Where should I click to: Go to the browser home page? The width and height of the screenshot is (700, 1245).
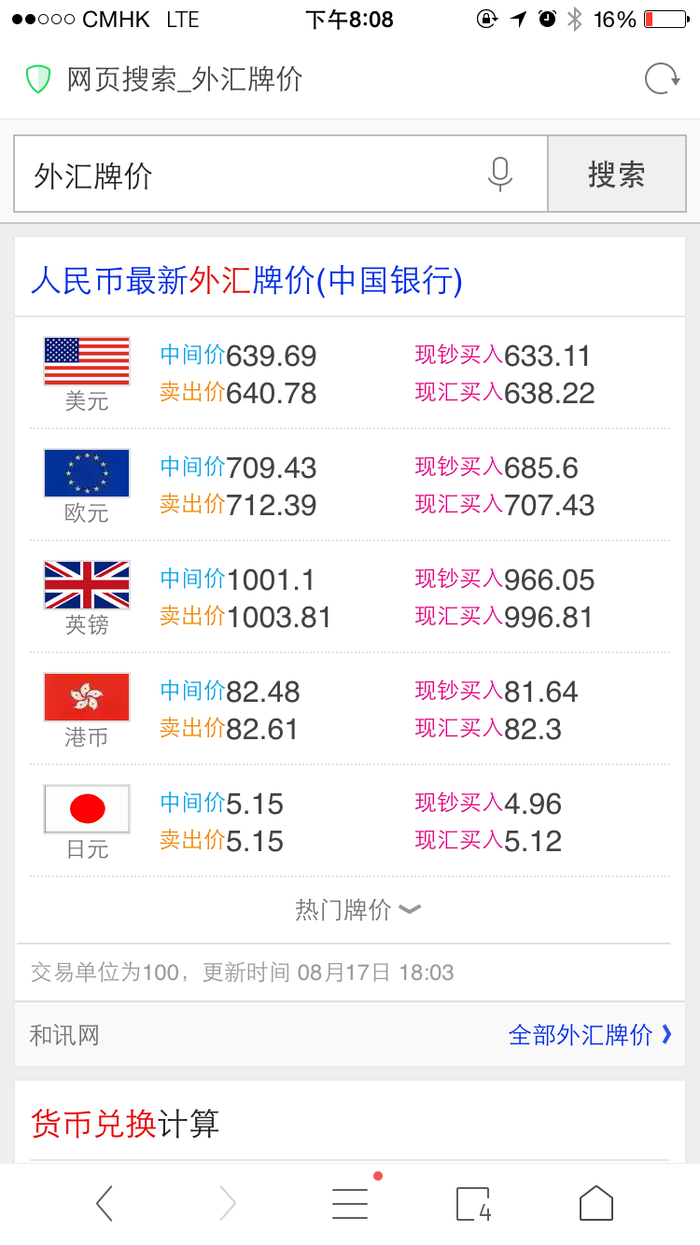pos(596,1203)
